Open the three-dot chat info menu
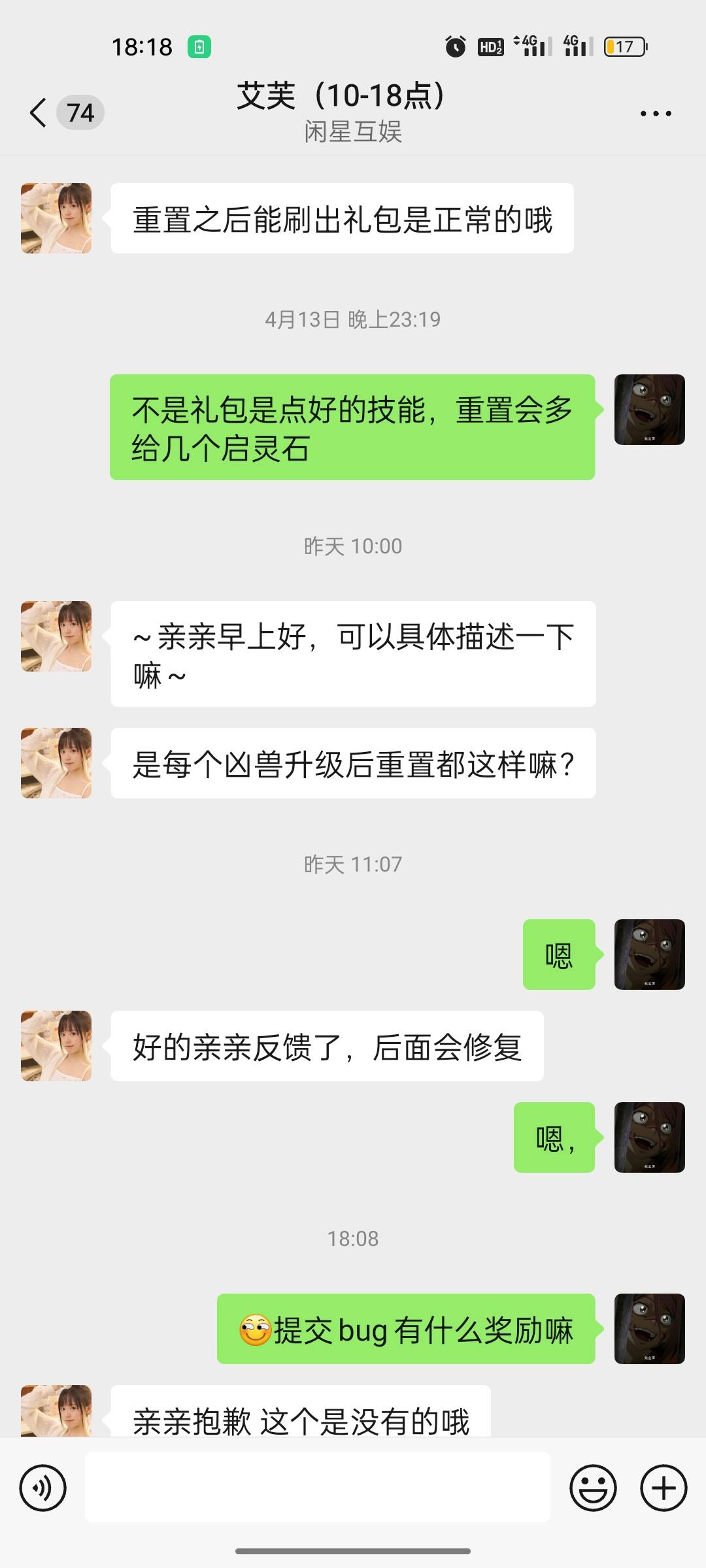Image resolution: width=706 pixels, height=1568 pixels. (x=656, y=114)
